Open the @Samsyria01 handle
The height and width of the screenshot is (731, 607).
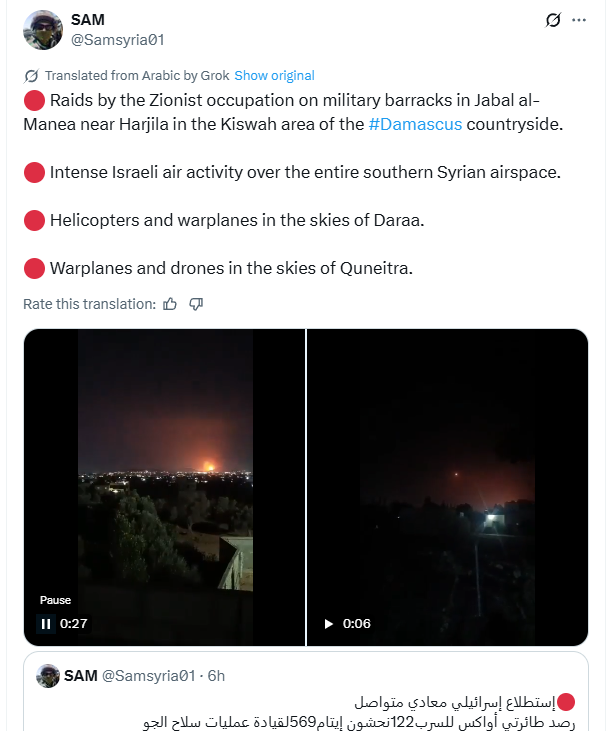(x=118, y=40)
